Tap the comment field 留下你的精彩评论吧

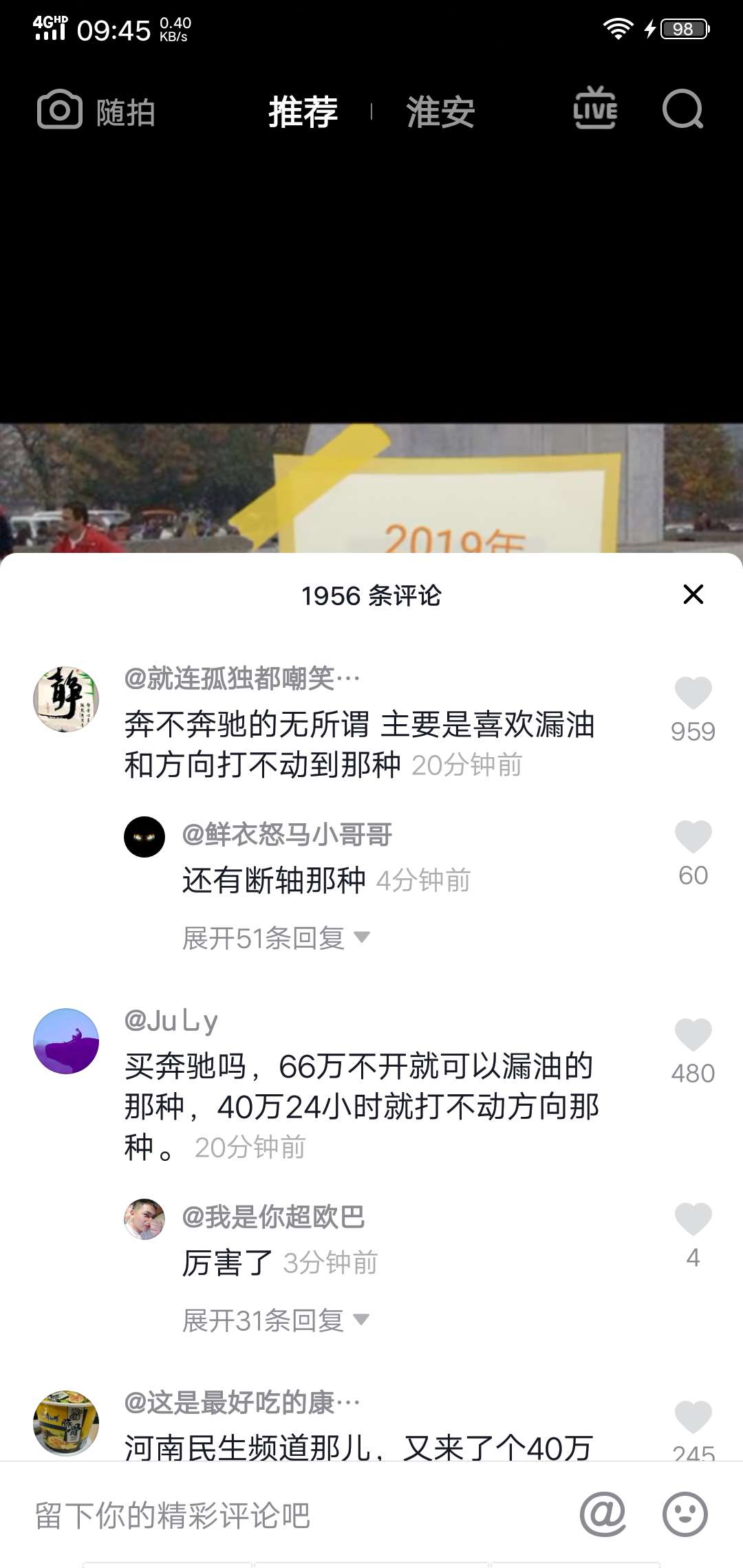click(289, 1515)
